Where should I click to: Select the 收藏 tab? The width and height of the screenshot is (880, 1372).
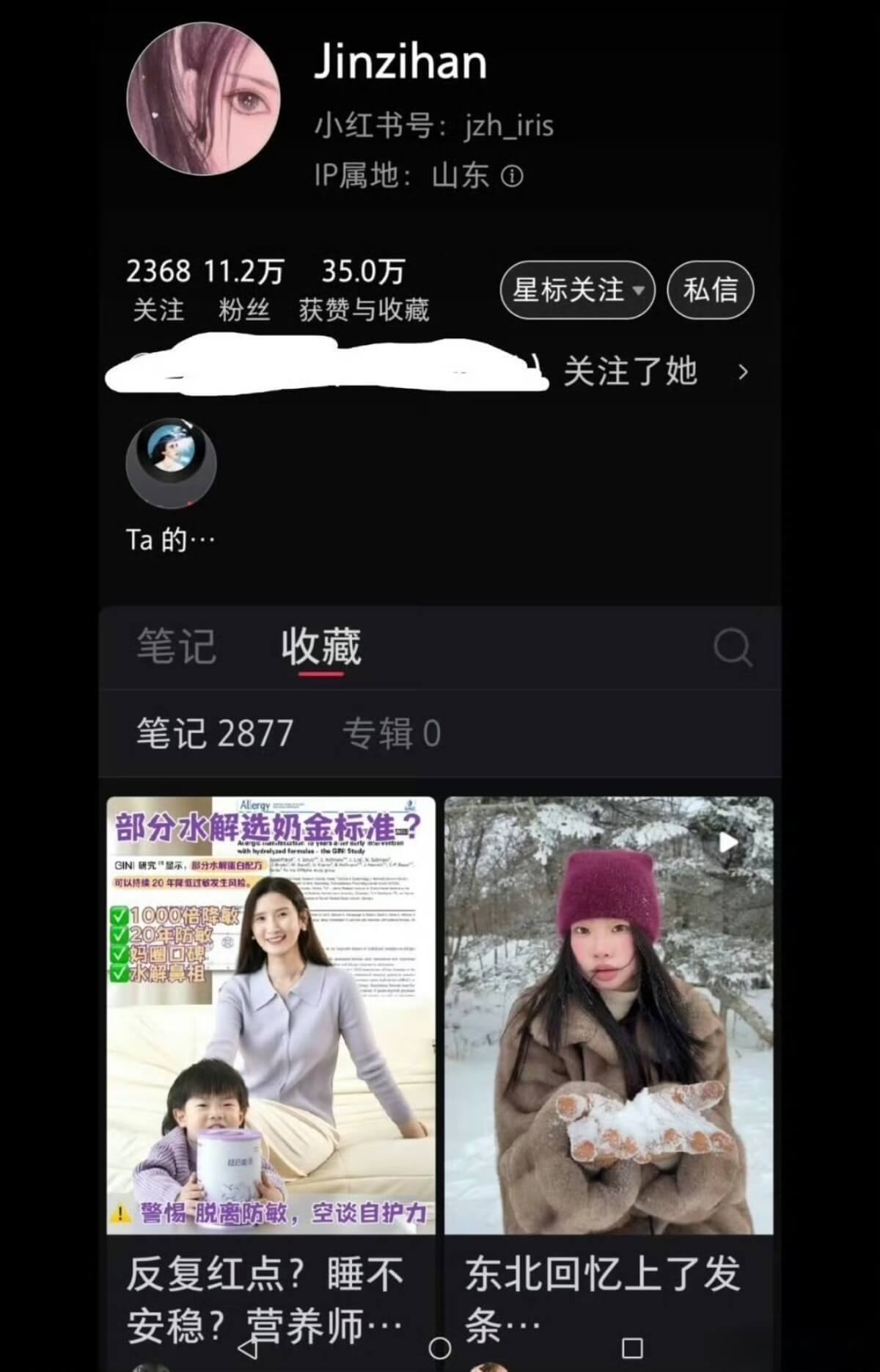point(321,646)
